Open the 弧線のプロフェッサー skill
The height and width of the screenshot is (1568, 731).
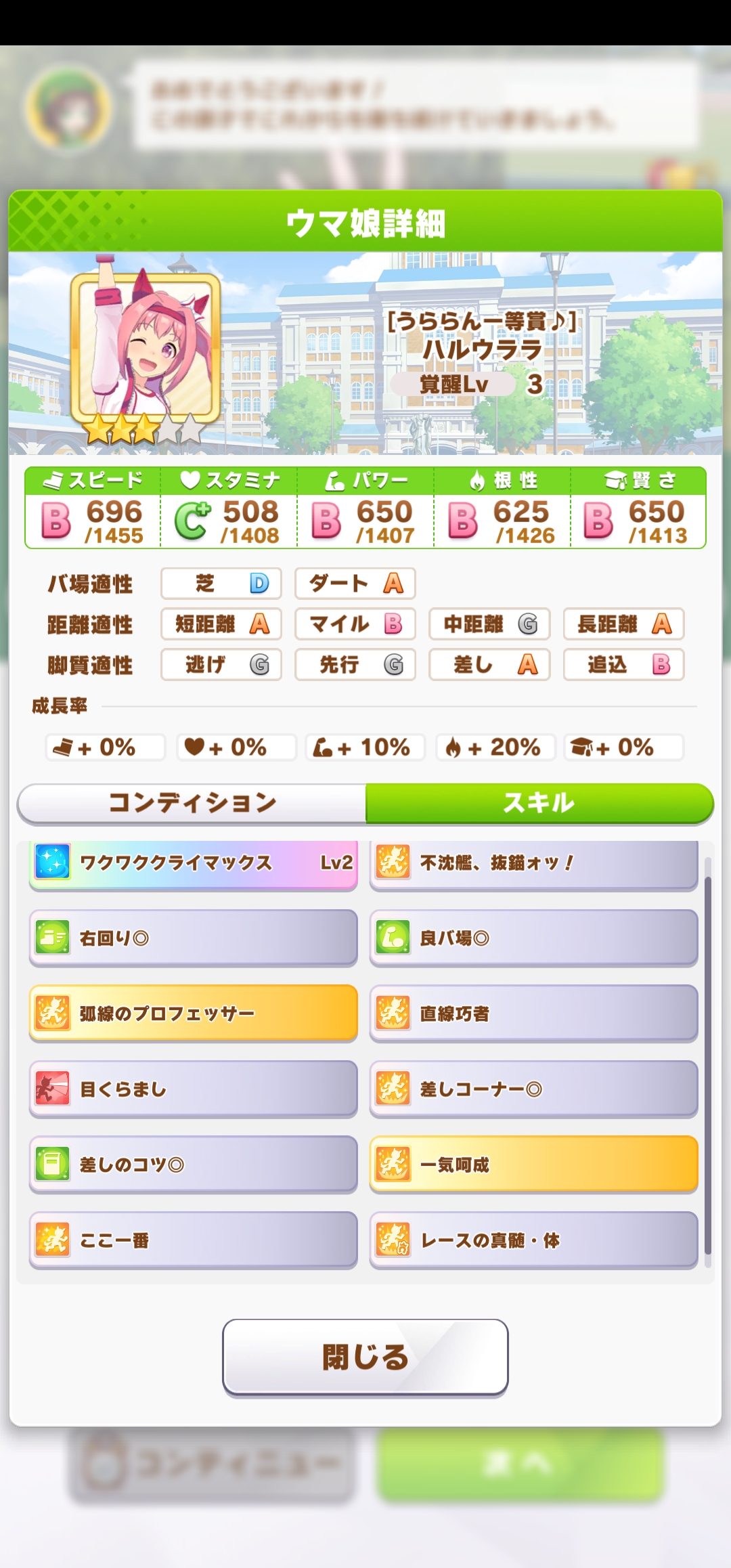(194, 1014)
